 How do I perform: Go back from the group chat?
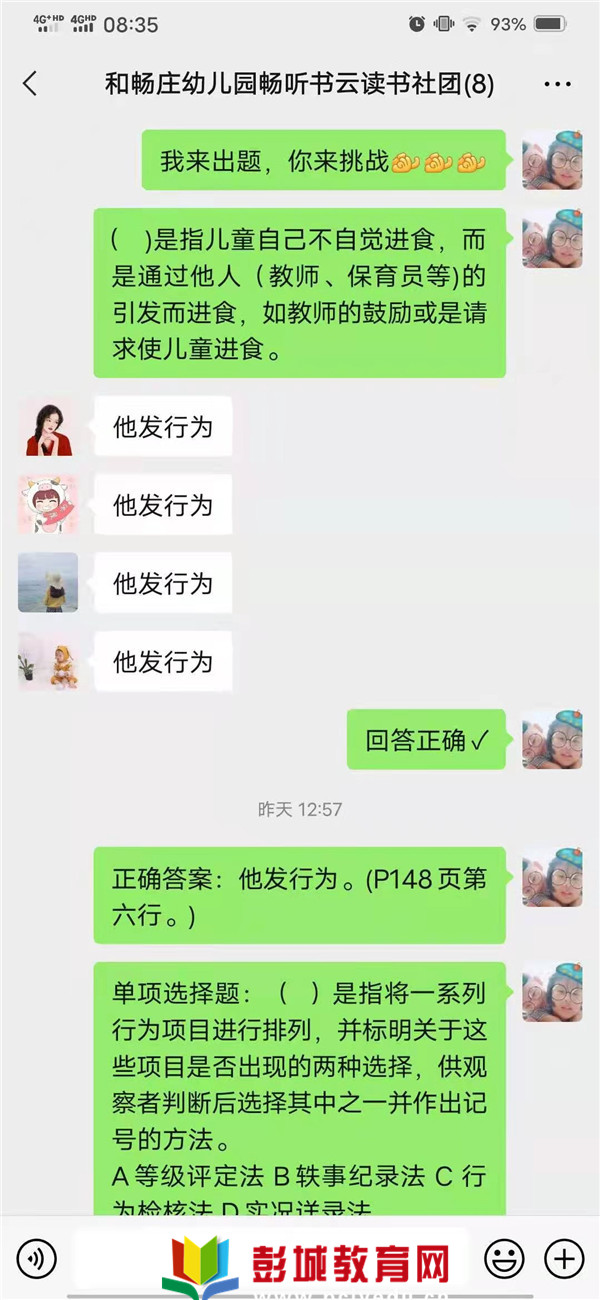(x=30, y=84)
